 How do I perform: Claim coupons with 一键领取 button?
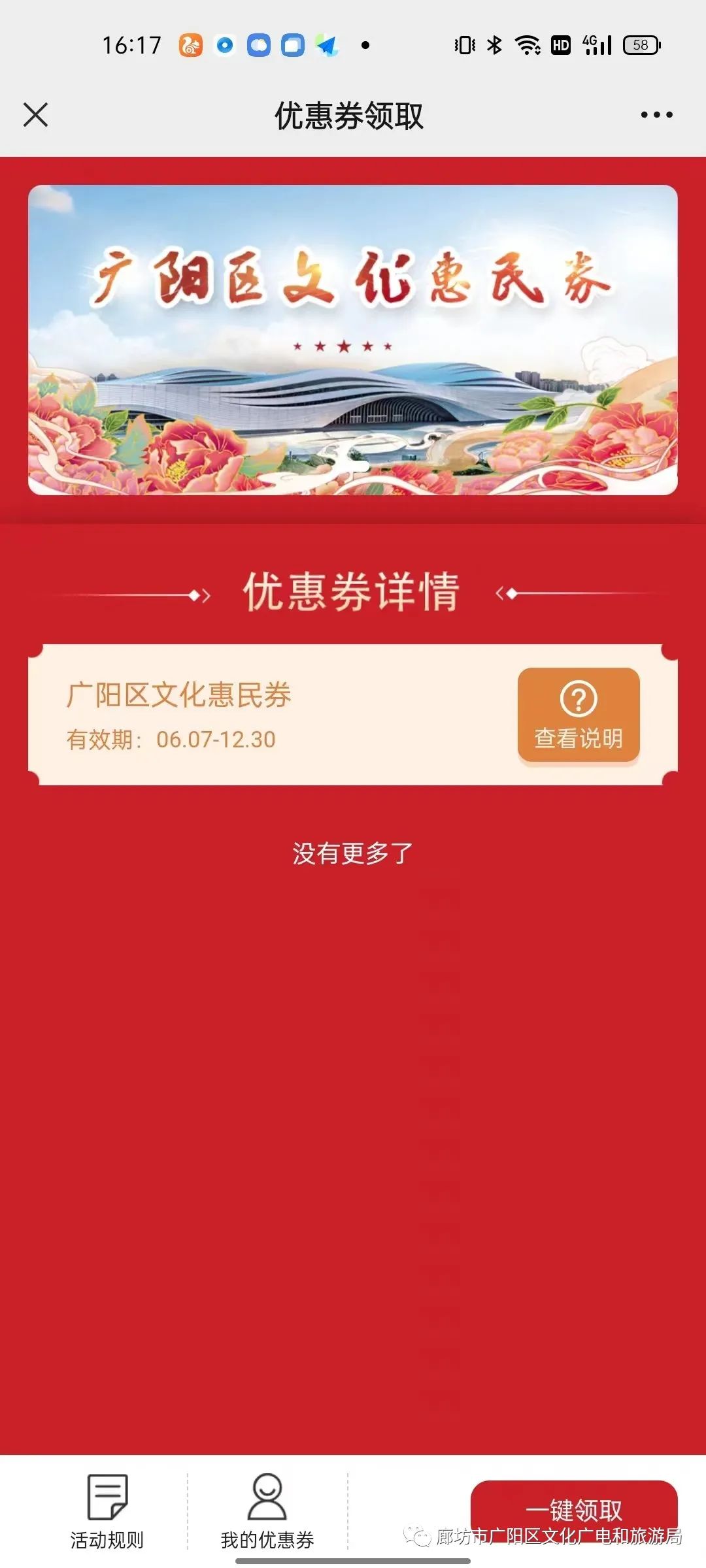(574, 1508)
